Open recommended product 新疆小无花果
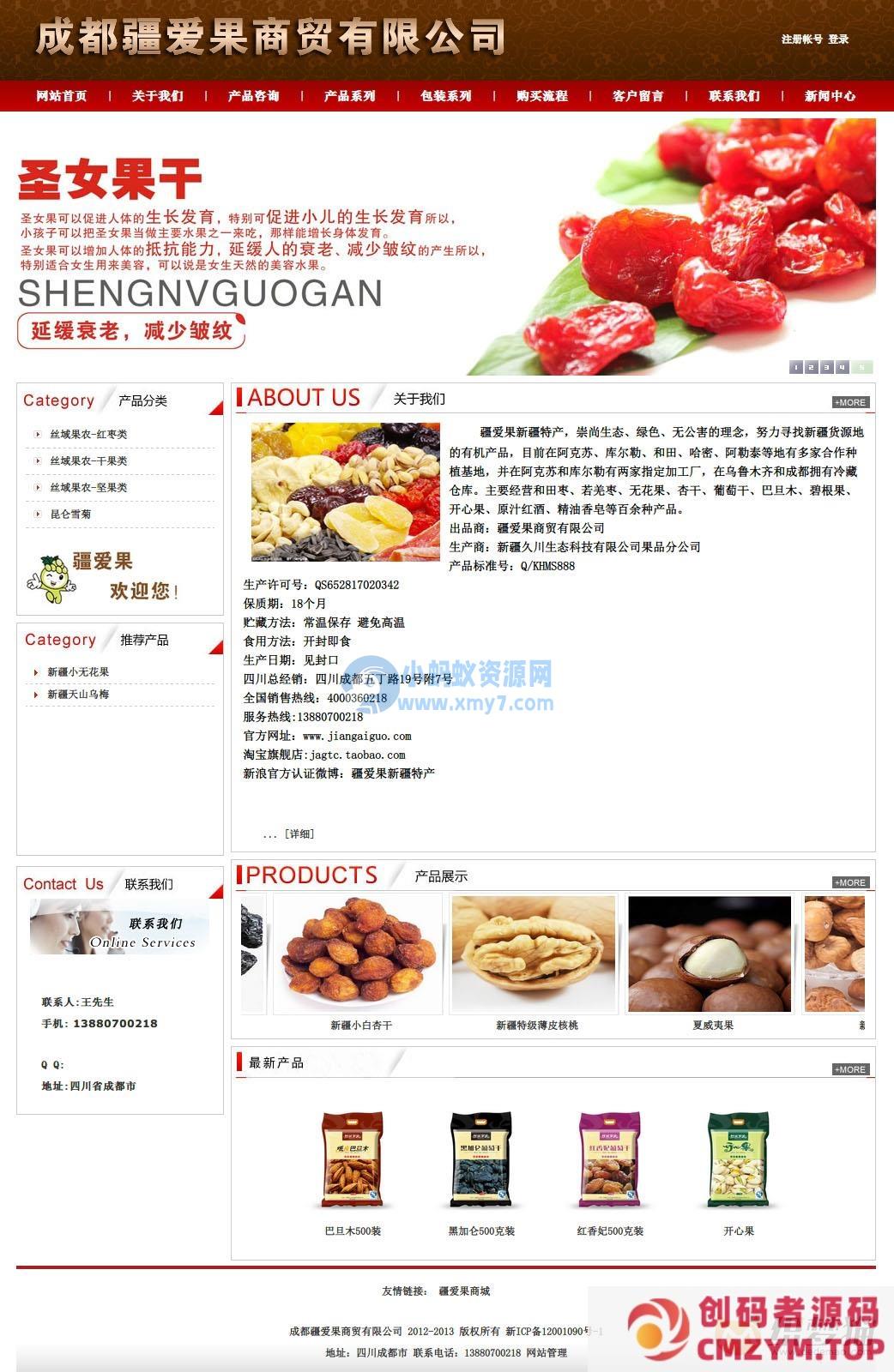The height and width of the screenshot is (1372, 894). [78, 672]
